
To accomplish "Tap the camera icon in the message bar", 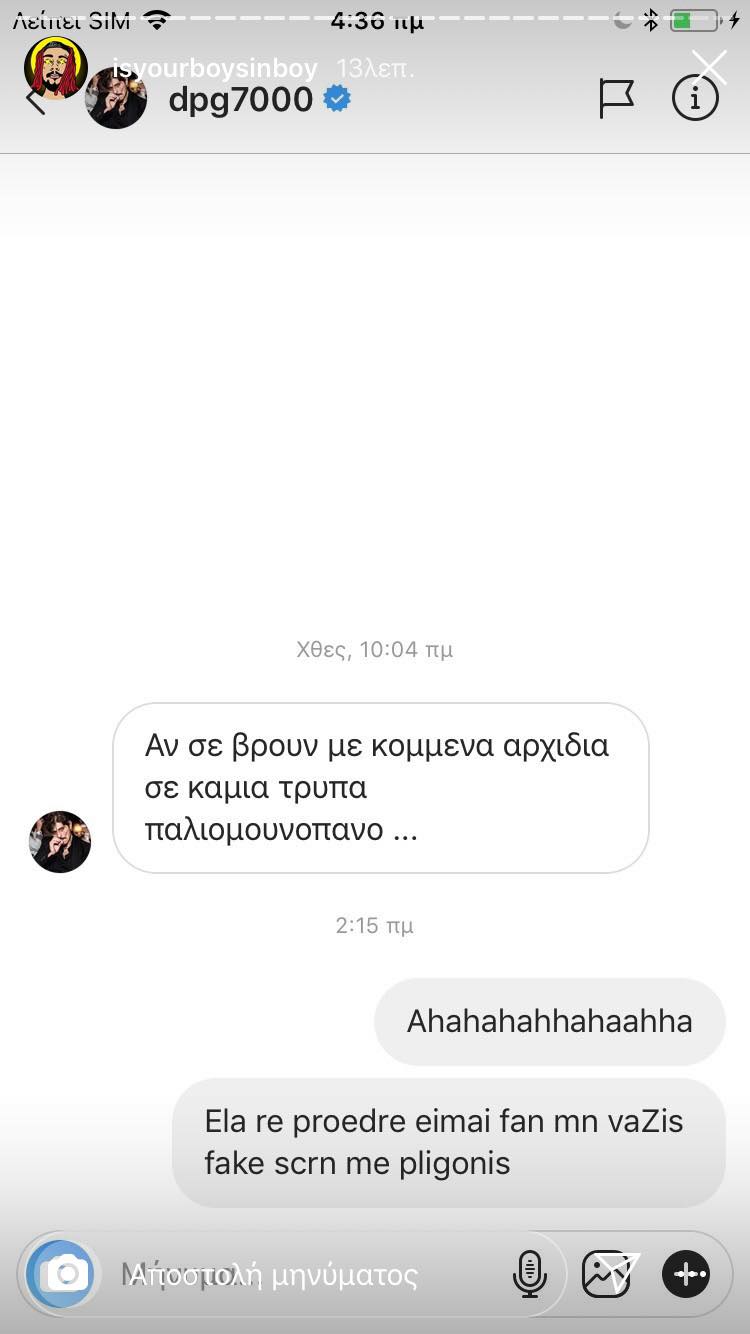I will [60, 1274].
